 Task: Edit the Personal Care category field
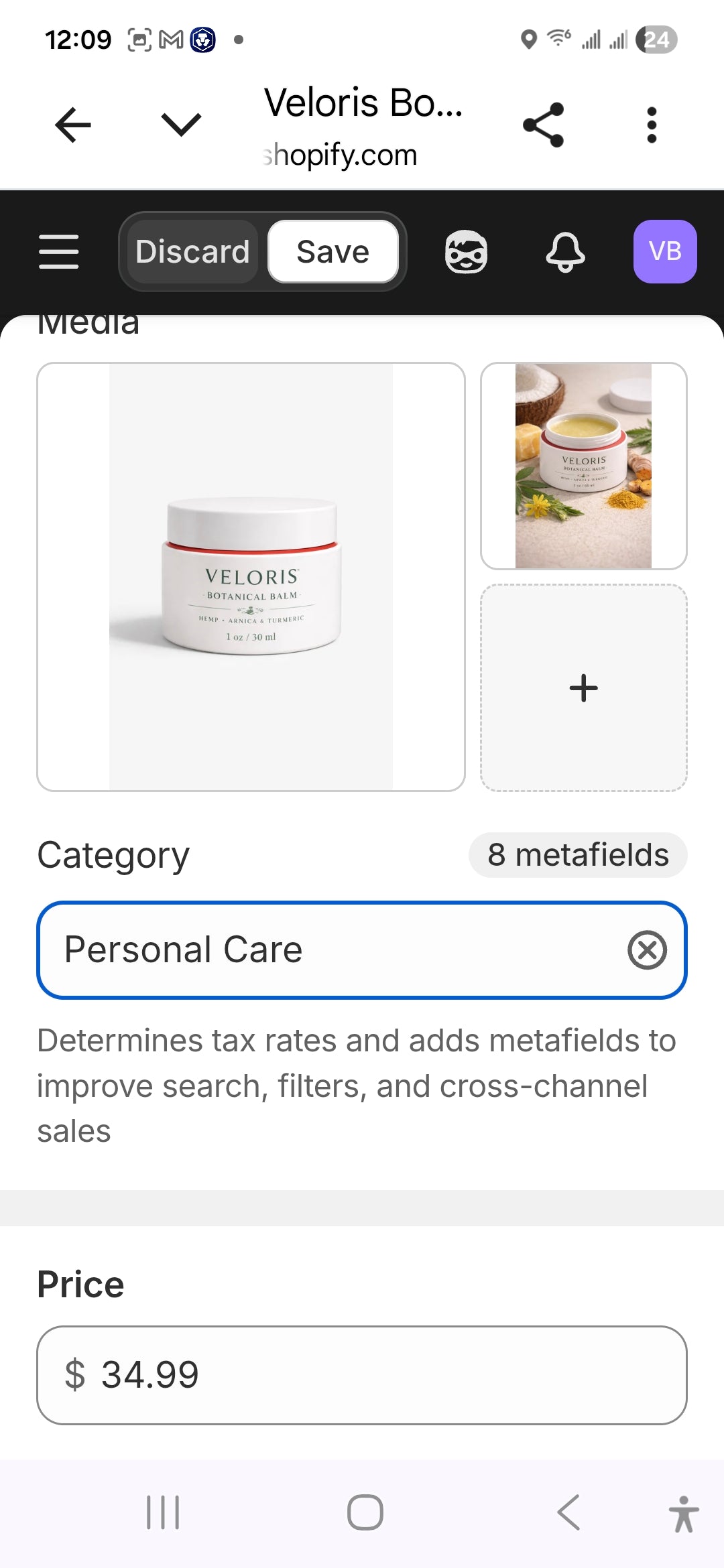322,950
